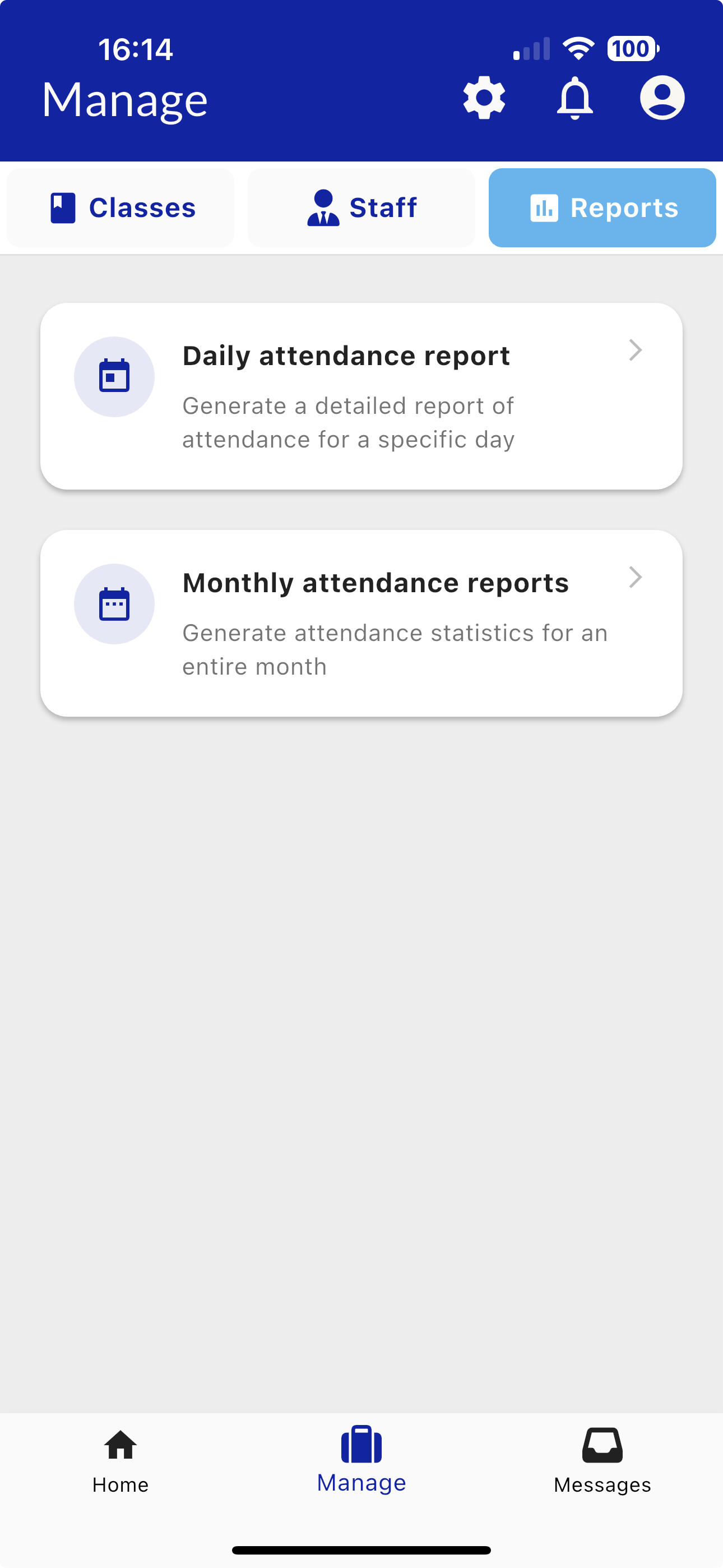This screenshot has height=1568, width=723.
Task: Switch to the Classes tab
Action: (121, 207)
